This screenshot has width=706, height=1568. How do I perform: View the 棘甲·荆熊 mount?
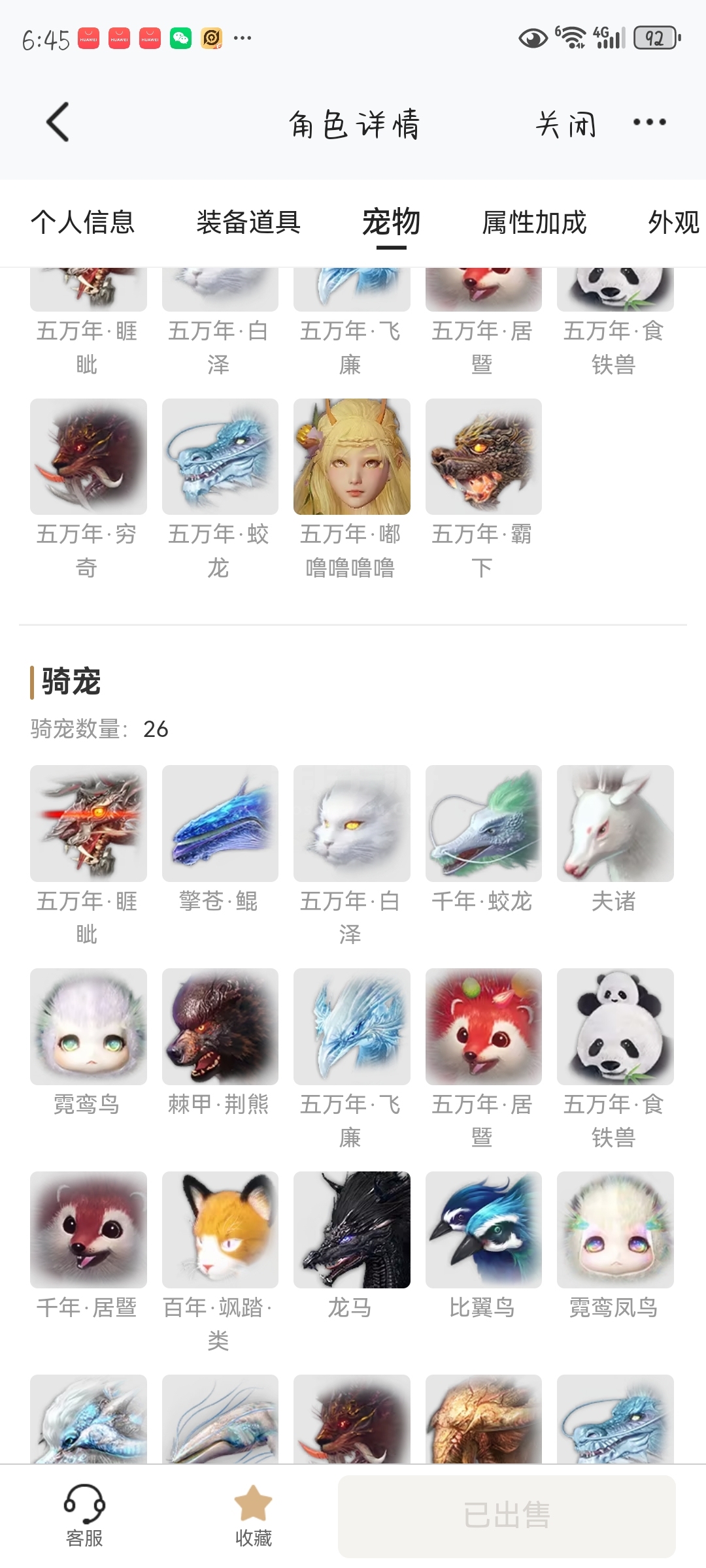(220, 1026)
